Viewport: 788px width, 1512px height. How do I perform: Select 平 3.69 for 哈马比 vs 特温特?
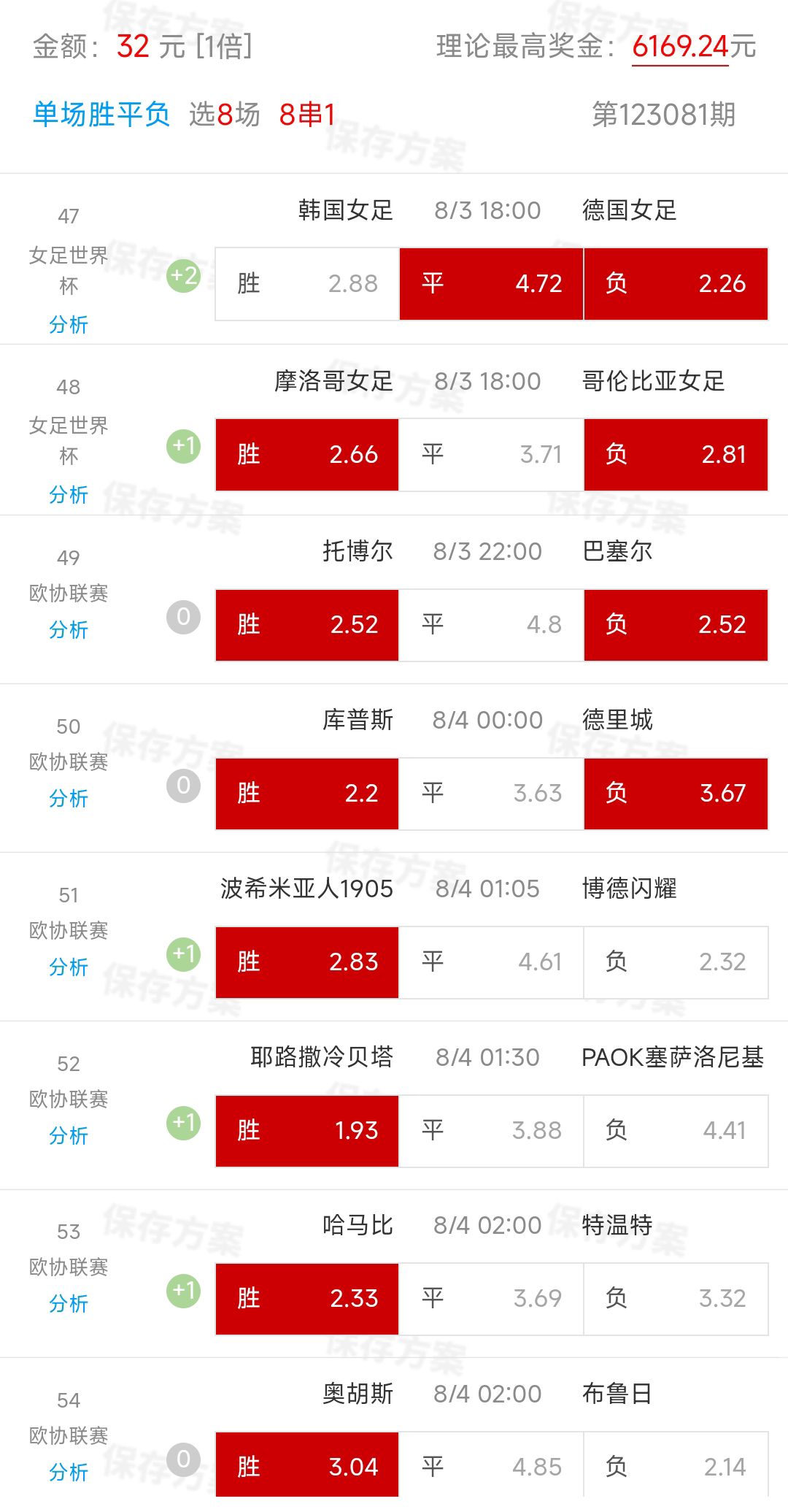click(x=491, y=1298)
